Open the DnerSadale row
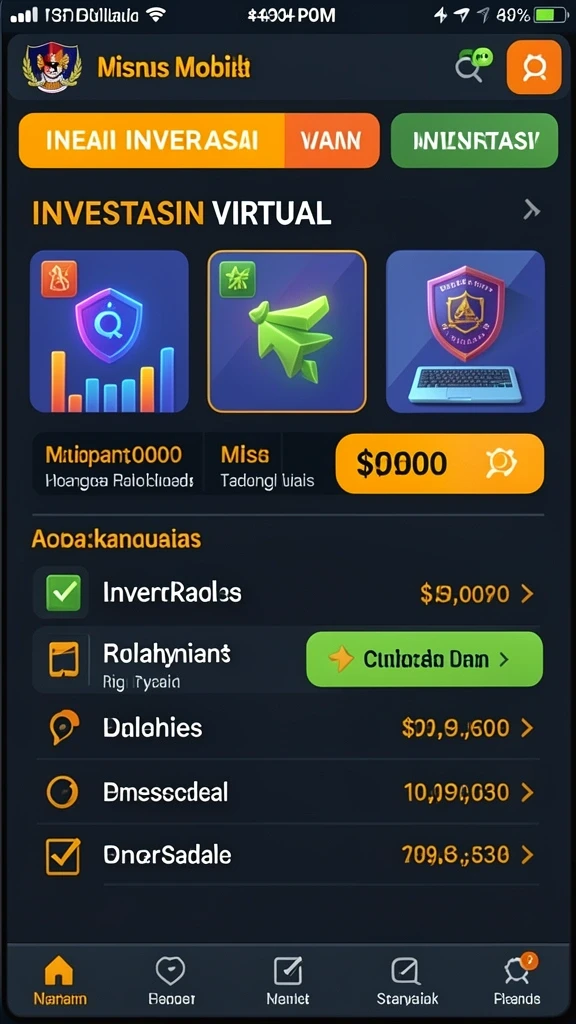 pos(288,856)
